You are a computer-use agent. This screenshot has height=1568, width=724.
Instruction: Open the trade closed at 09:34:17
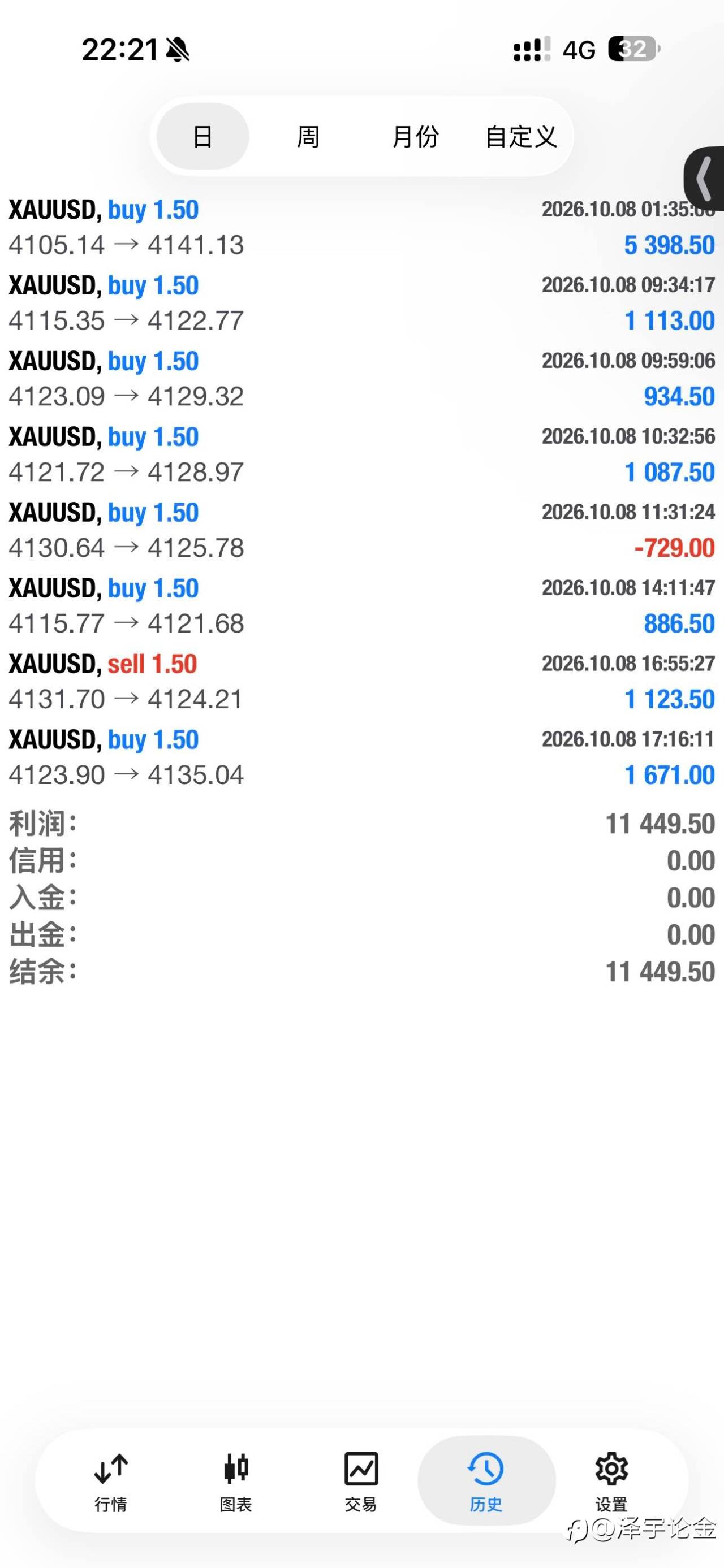click(361, 303)
